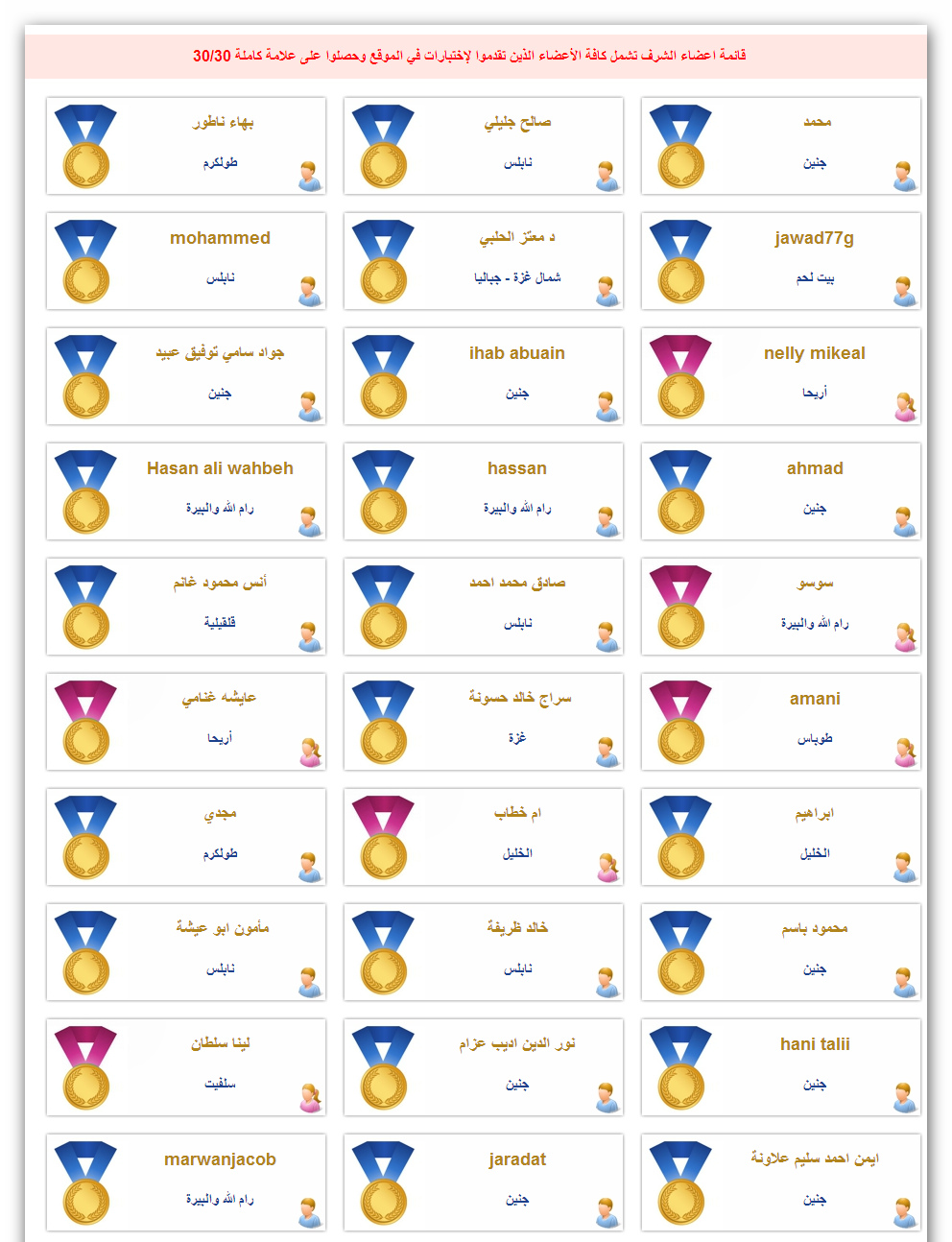The width and height of the screenshot is (952, 1242).
Task: Select the ahmad card
Action: click(x=814, y=468)
